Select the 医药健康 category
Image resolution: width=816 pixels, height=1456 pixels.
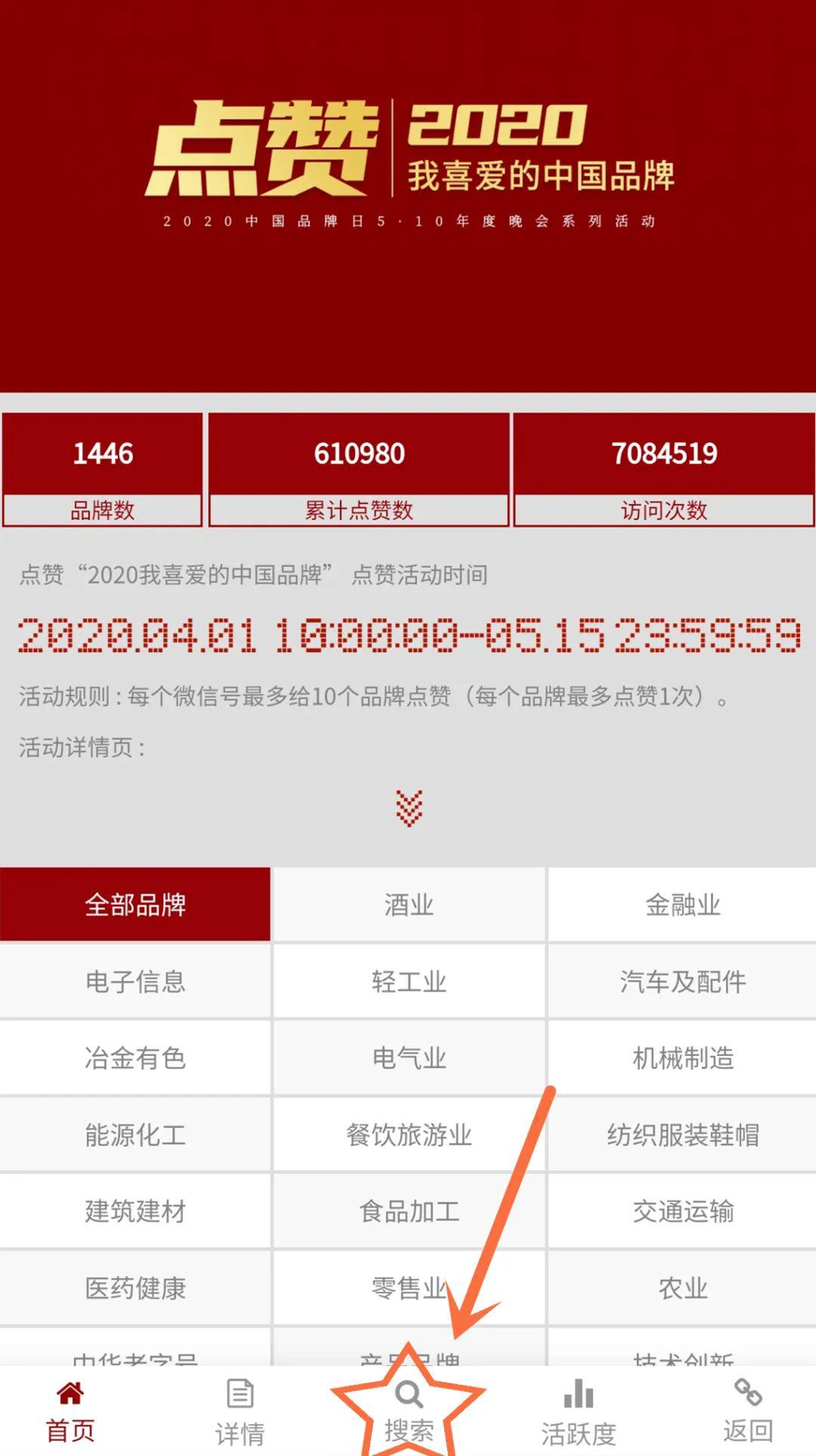137,1289
